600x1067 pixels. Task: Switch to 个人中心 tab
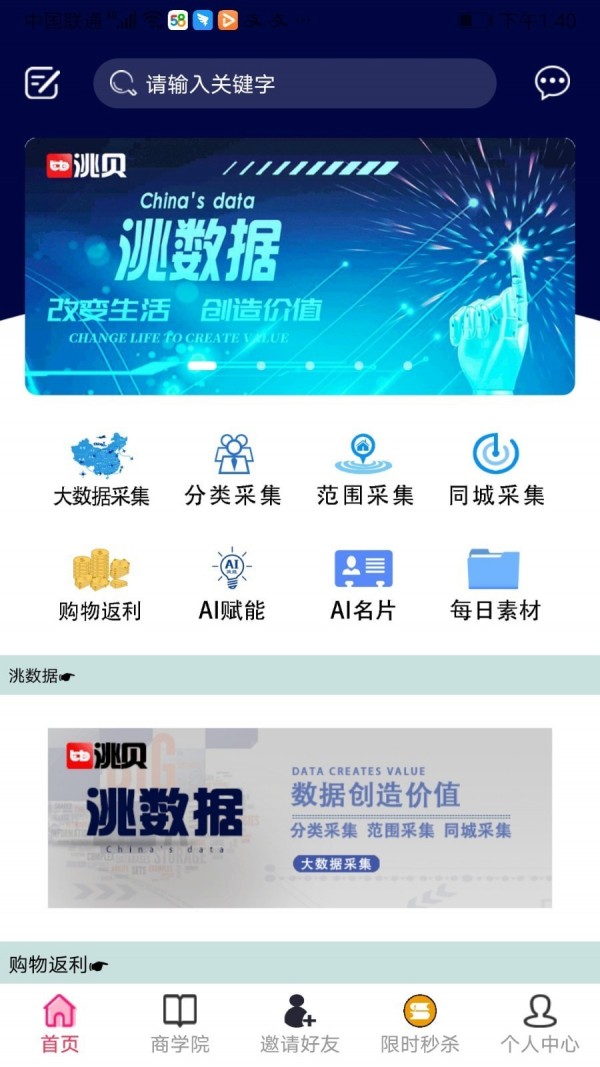point(540,1024)
